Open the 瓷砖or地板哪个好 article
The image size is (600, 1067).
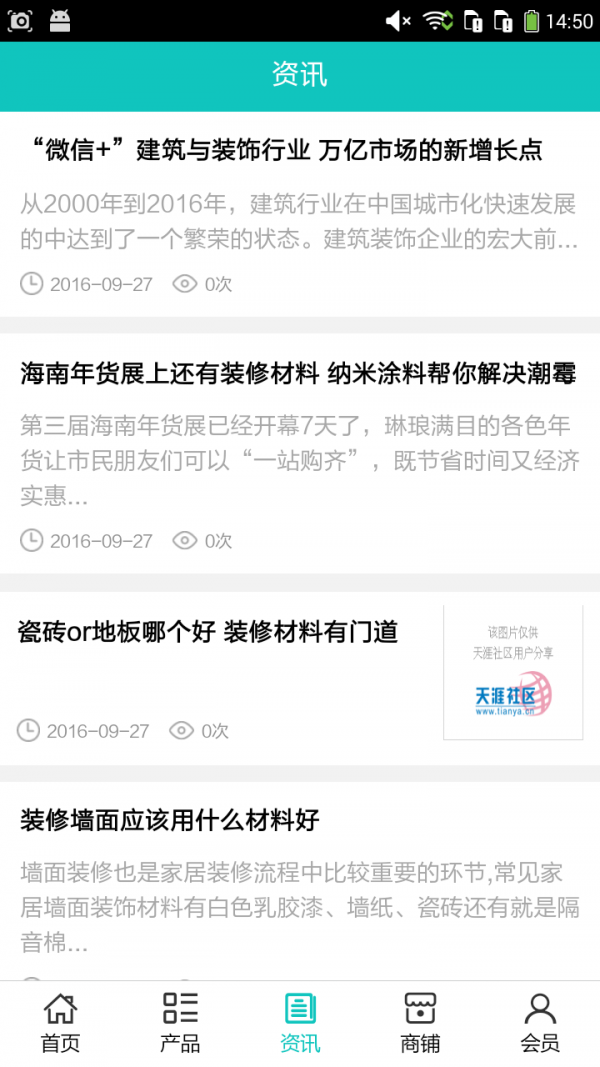click(208, 632)
